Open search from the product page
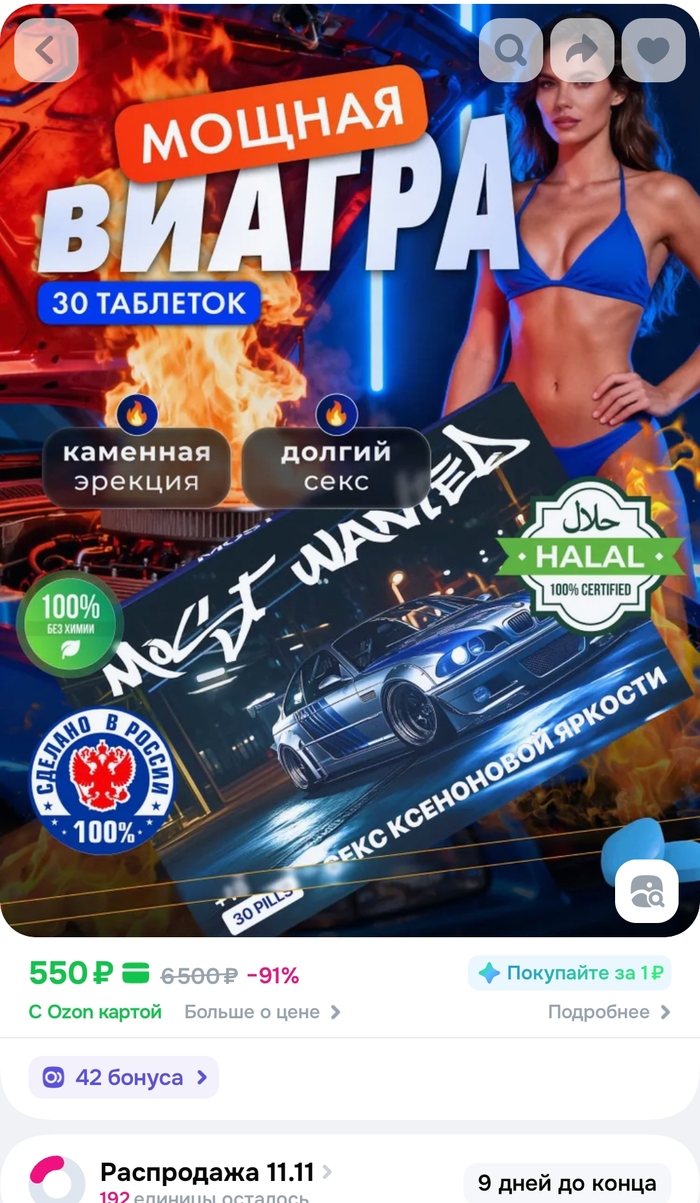700x1203 pixels. 511,50
